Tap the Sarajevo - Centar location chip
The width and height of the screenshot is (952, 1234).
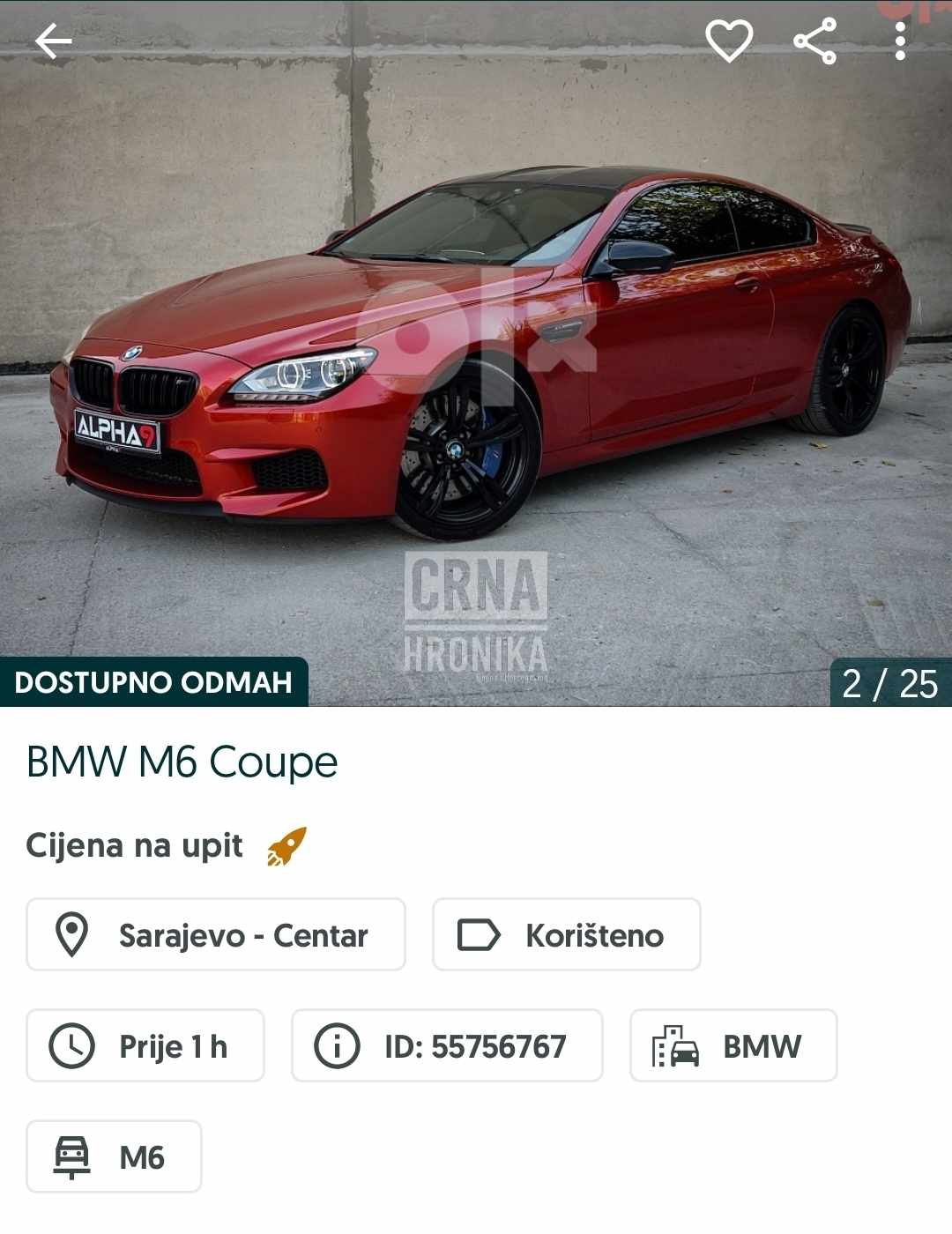point(216,935)
